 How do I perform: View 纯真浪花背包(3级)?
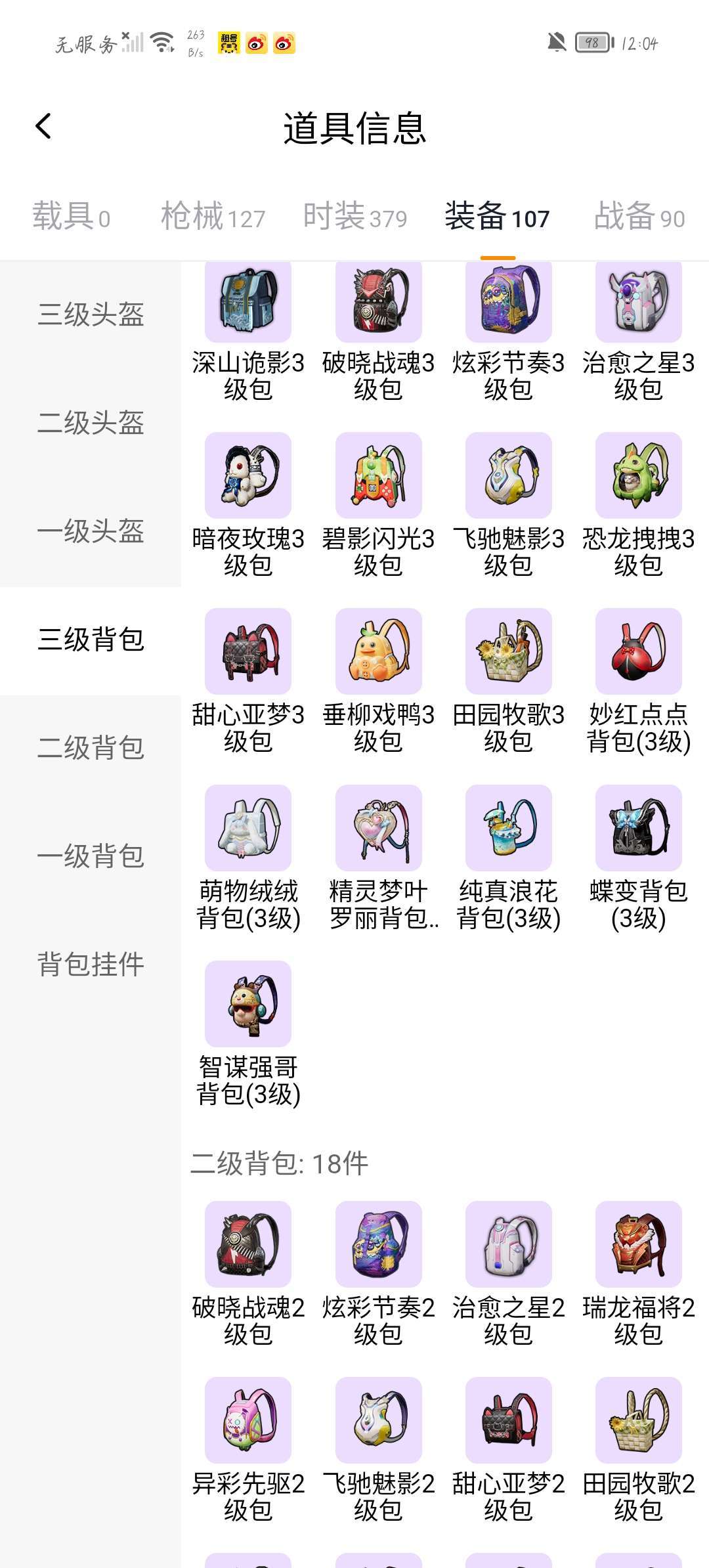click(x=509, y=858)
